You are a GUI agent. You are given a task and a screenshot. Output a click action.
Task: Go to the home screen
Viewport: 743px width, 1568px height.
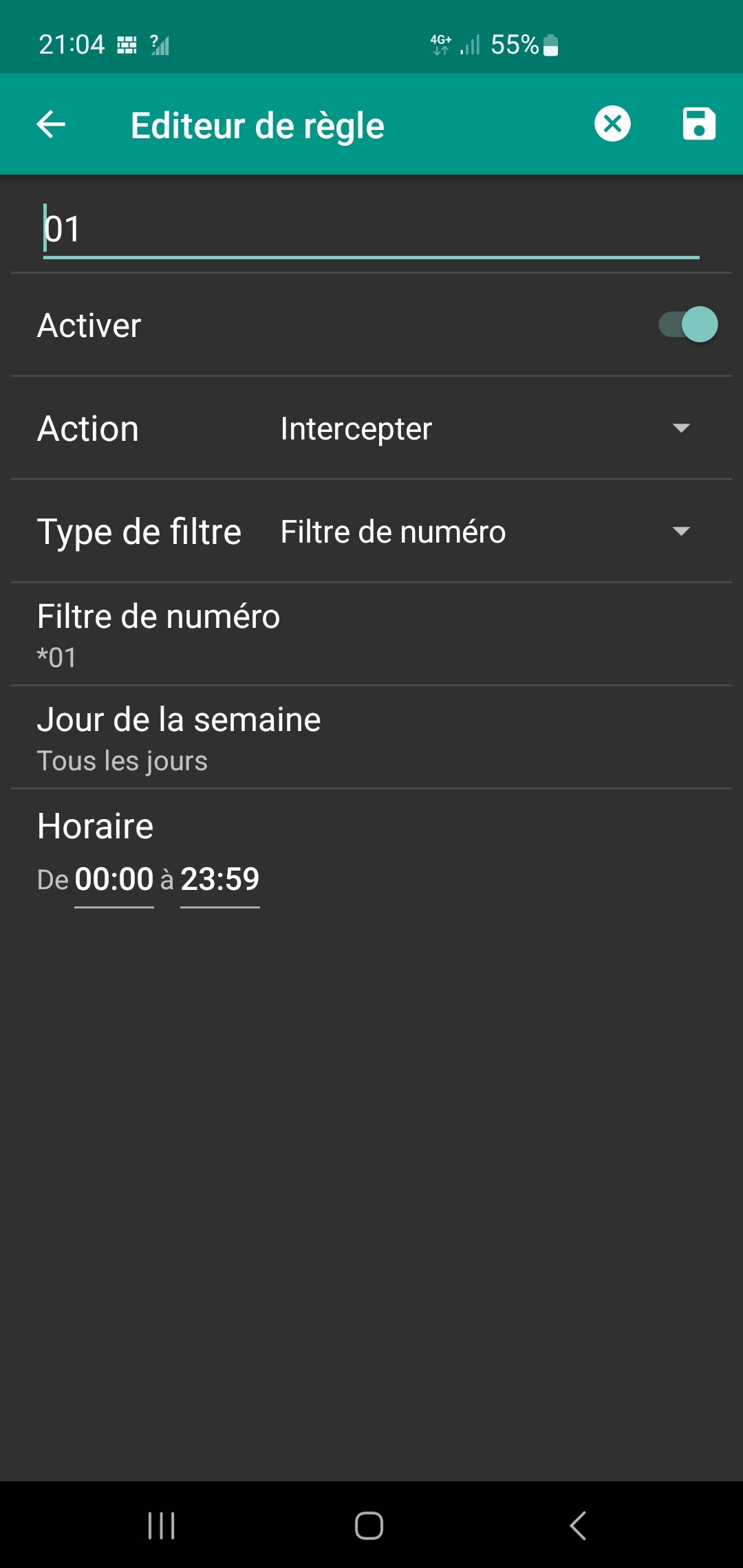tap(369, 1525)
